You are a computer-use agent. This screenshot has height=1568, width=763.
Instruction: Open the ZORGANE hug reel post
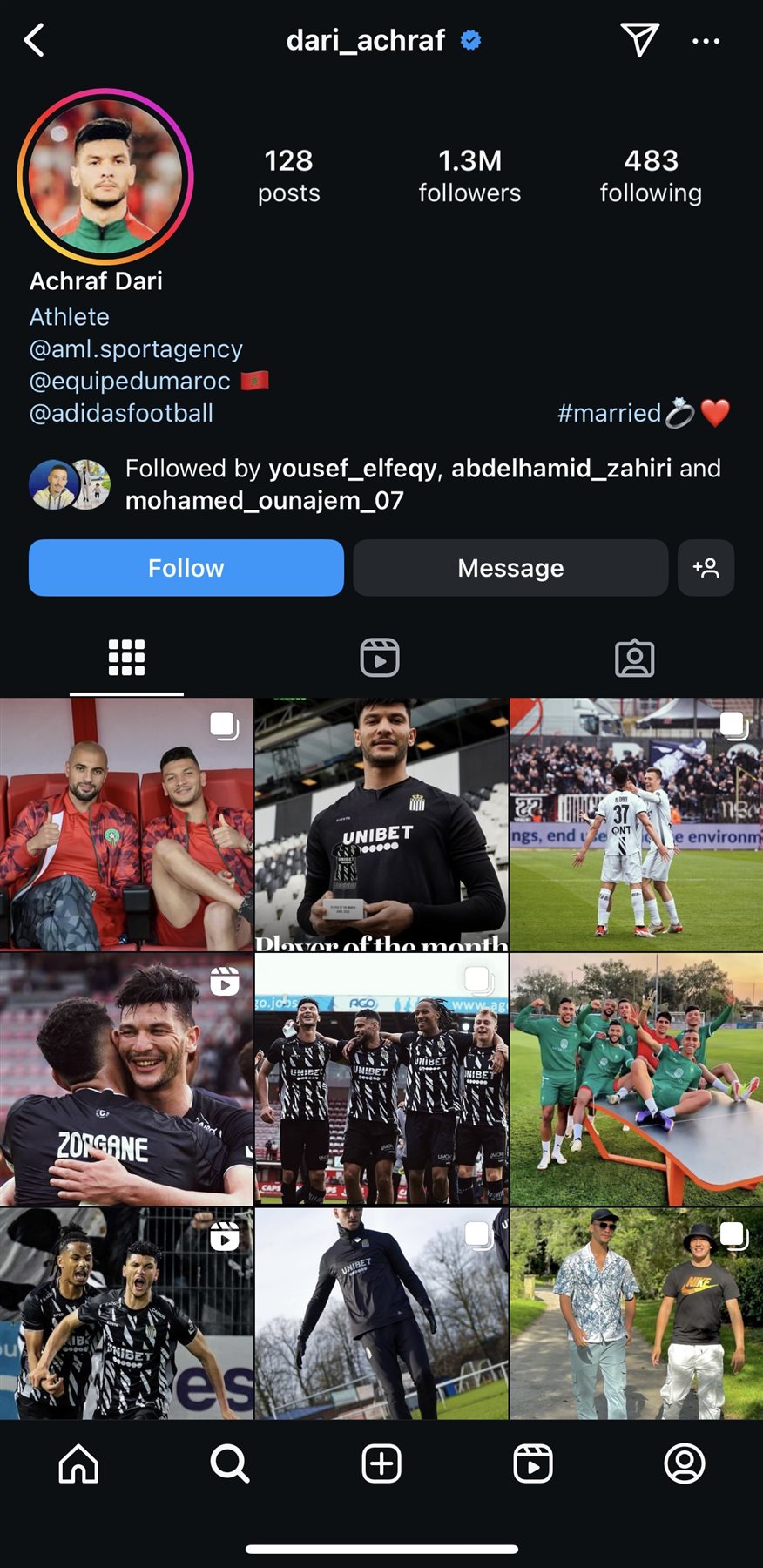pos(126,1079)
